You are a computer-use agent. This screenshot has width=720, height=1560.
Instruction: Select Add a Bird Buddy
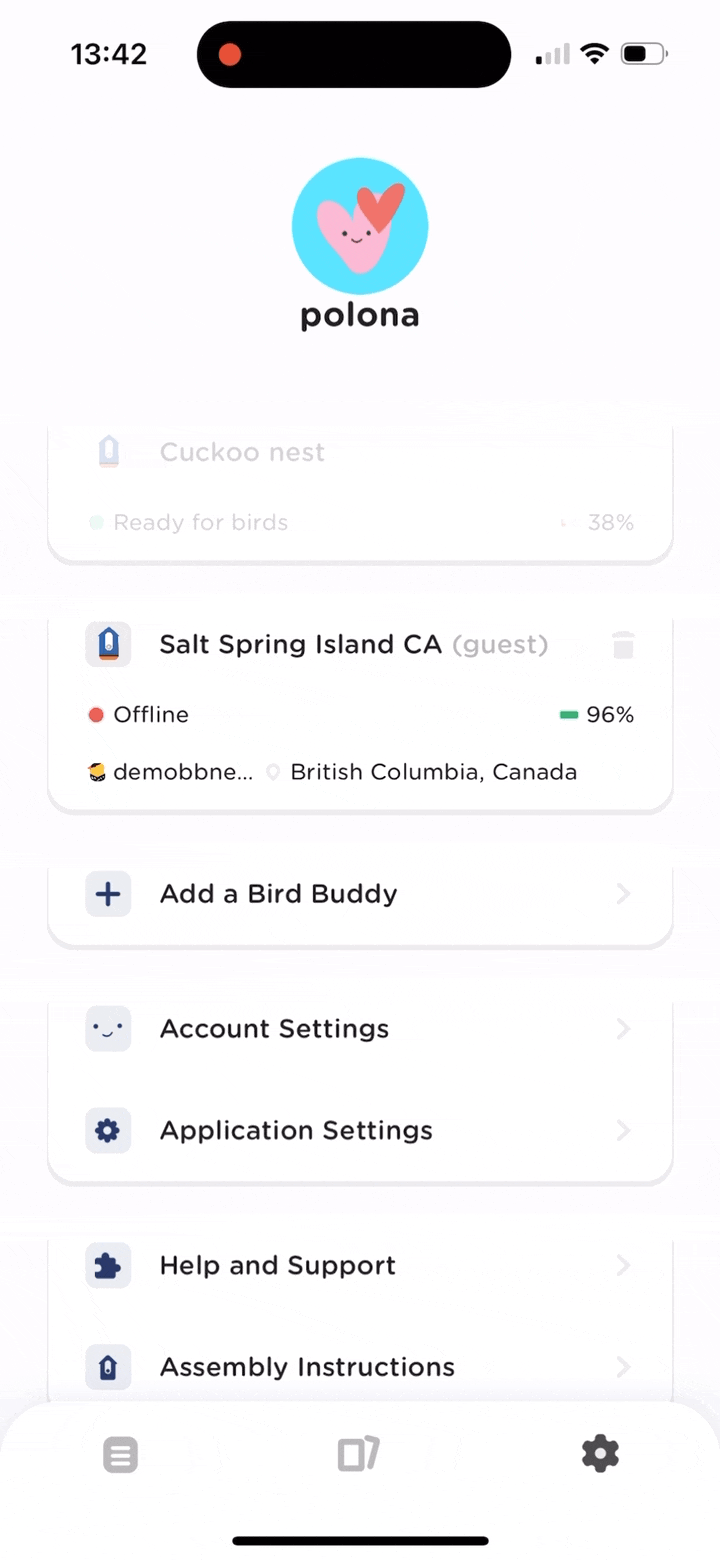360,894
